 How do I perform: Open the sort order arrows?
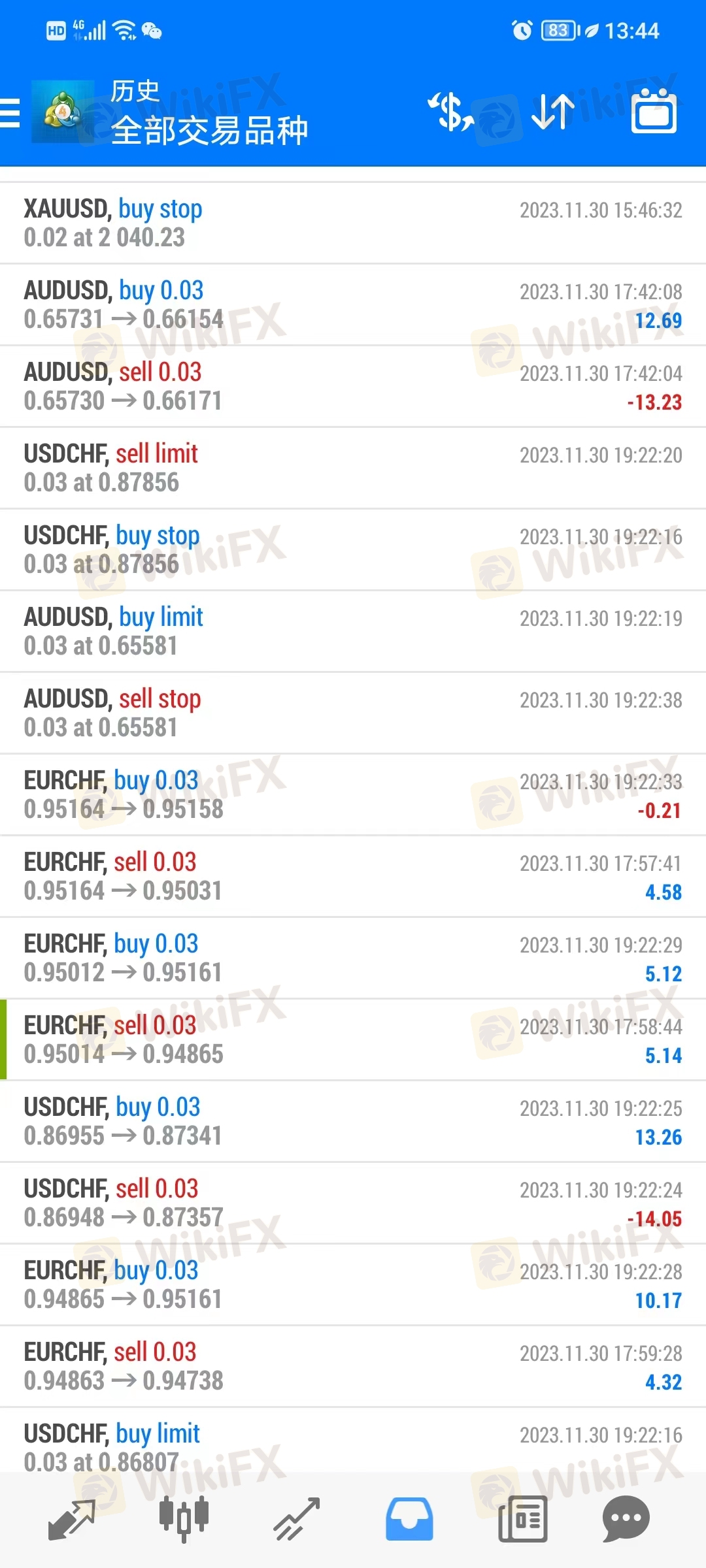[552, 112]
